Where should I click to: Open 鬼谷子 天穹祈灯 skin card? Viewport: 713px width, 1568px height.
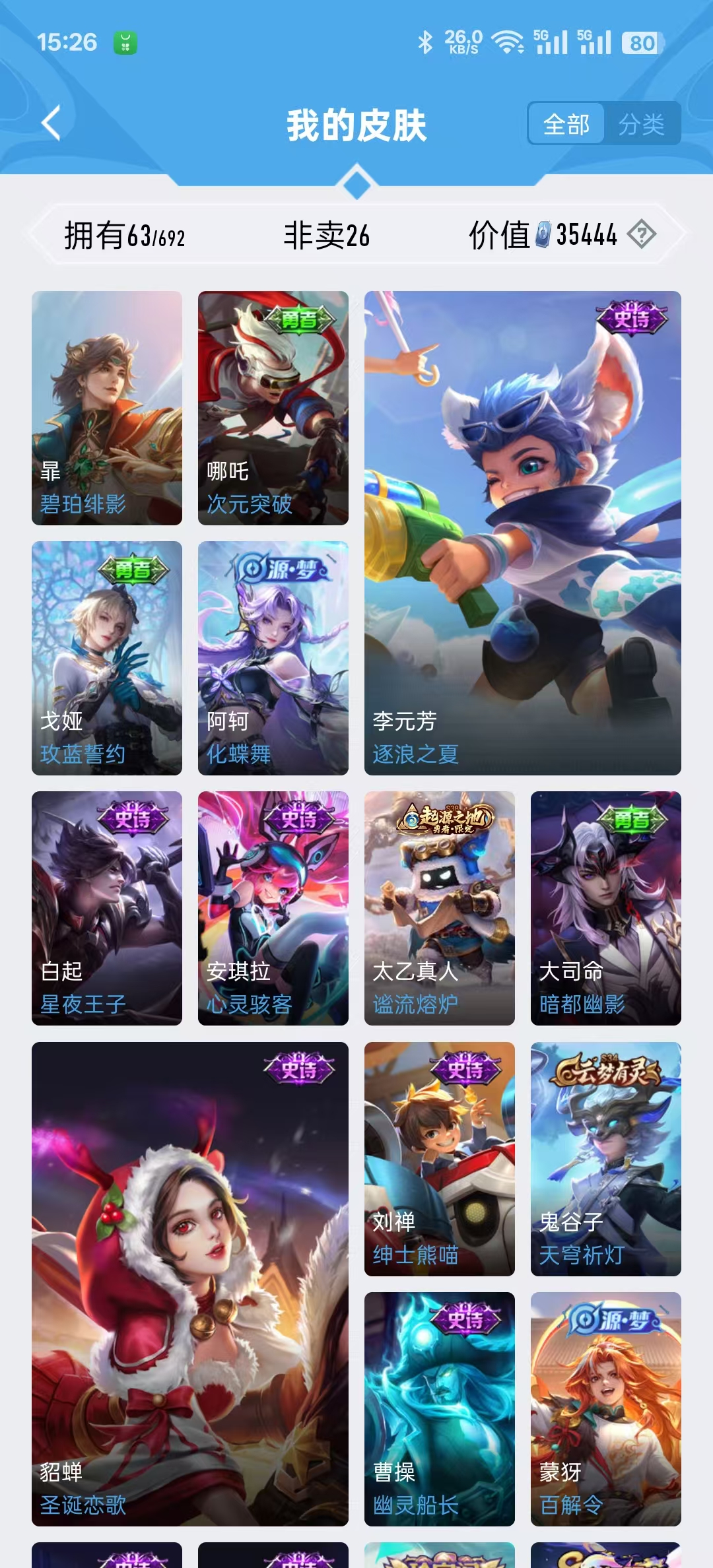606,1159
